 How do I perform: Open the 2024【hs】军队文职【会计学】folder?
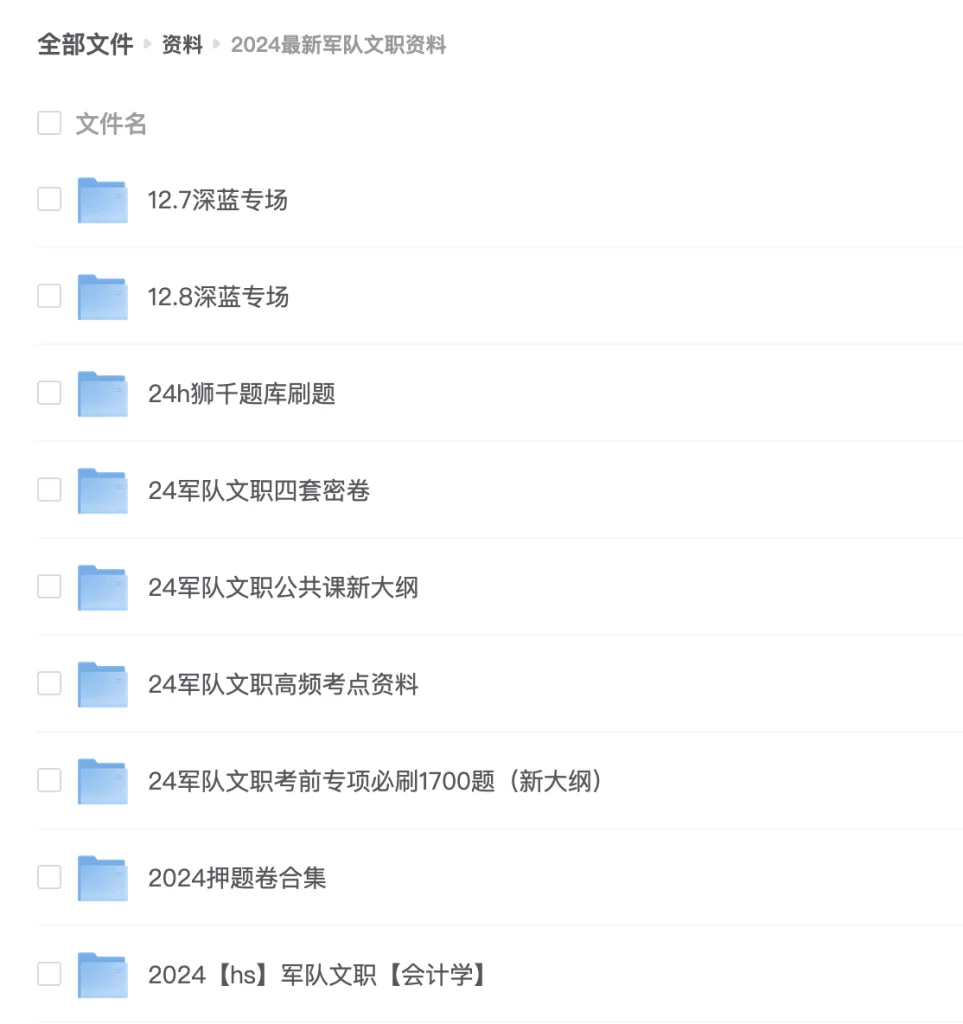pyautogui.click(x=318, y=975)
